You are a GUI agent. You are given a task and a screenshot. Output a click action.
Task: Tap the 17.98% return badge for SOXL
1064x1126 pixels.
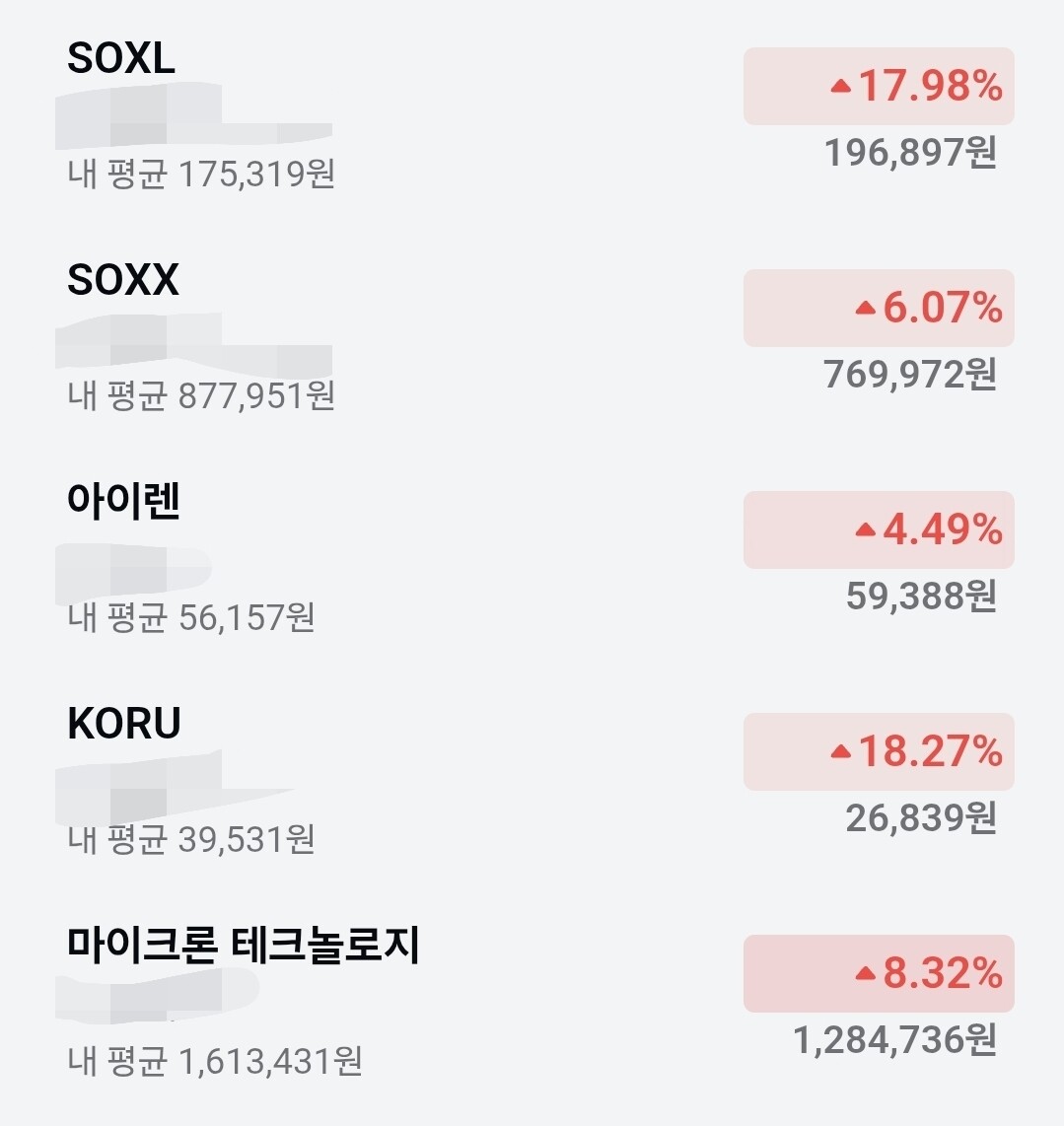[879, 86]
